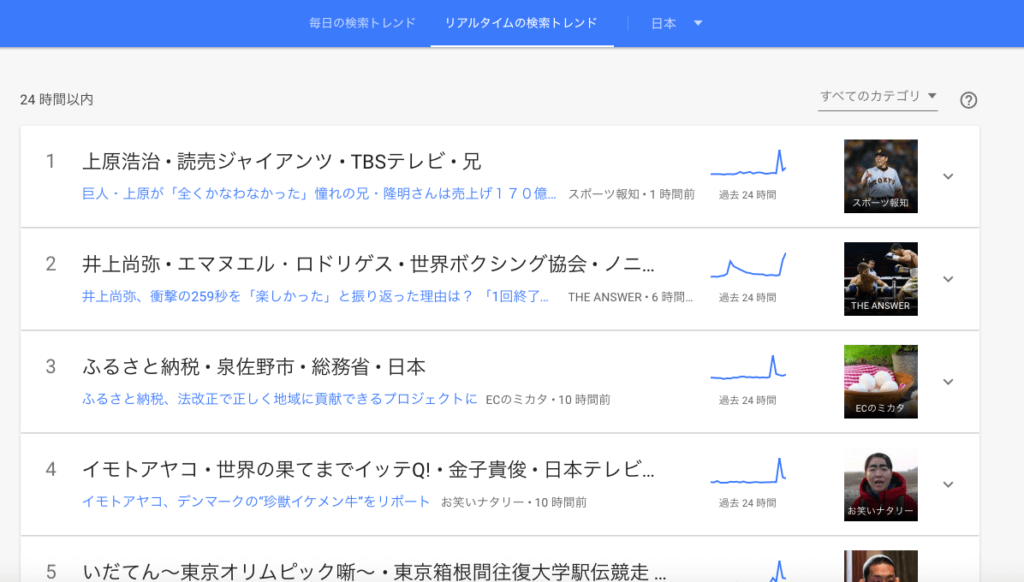Expand the イモトアヤコ trend chevron
The image size is (1024, 582).
[x=948, y=485]
